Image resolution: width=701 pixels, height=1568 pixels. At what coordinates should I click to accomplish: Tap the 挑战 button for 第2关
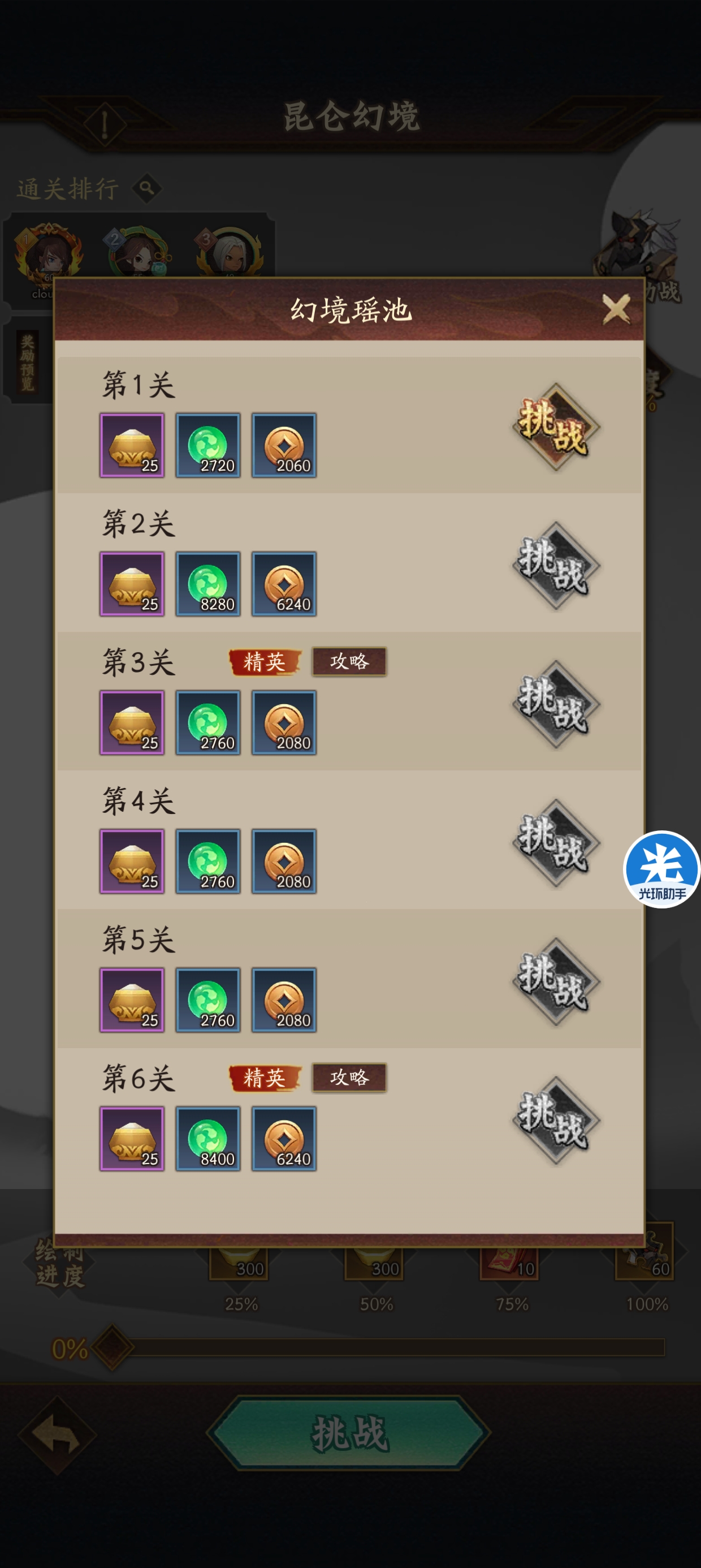coord(555,566)
